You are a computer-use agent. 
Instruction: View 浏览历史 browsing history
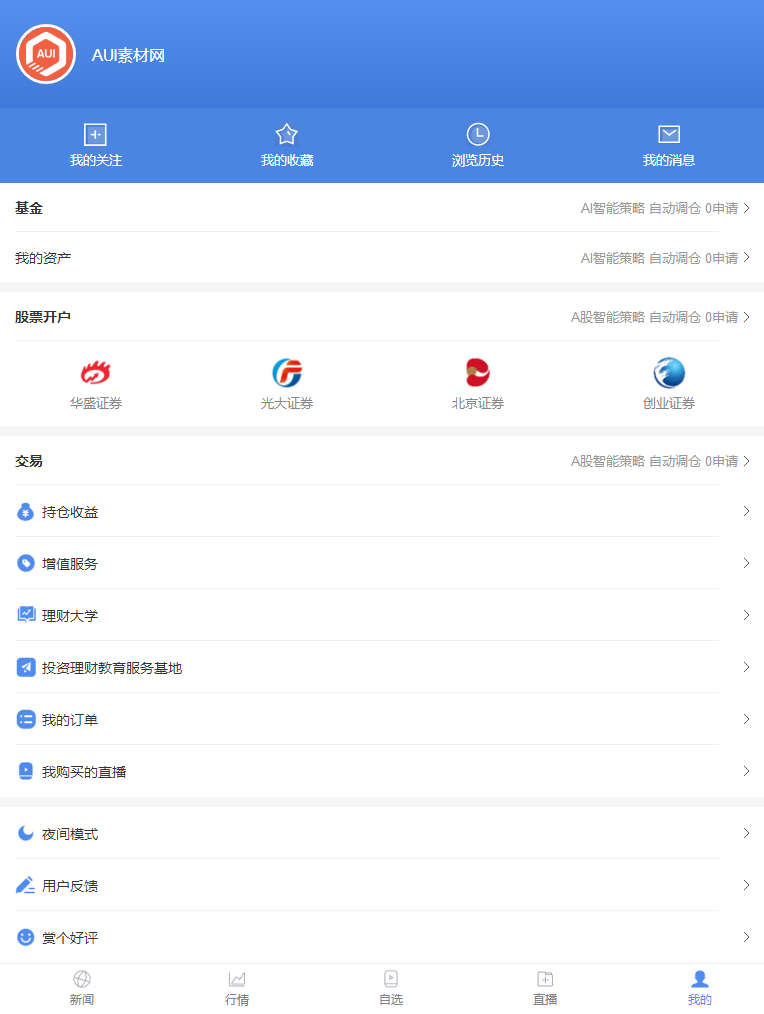(478, 145)
